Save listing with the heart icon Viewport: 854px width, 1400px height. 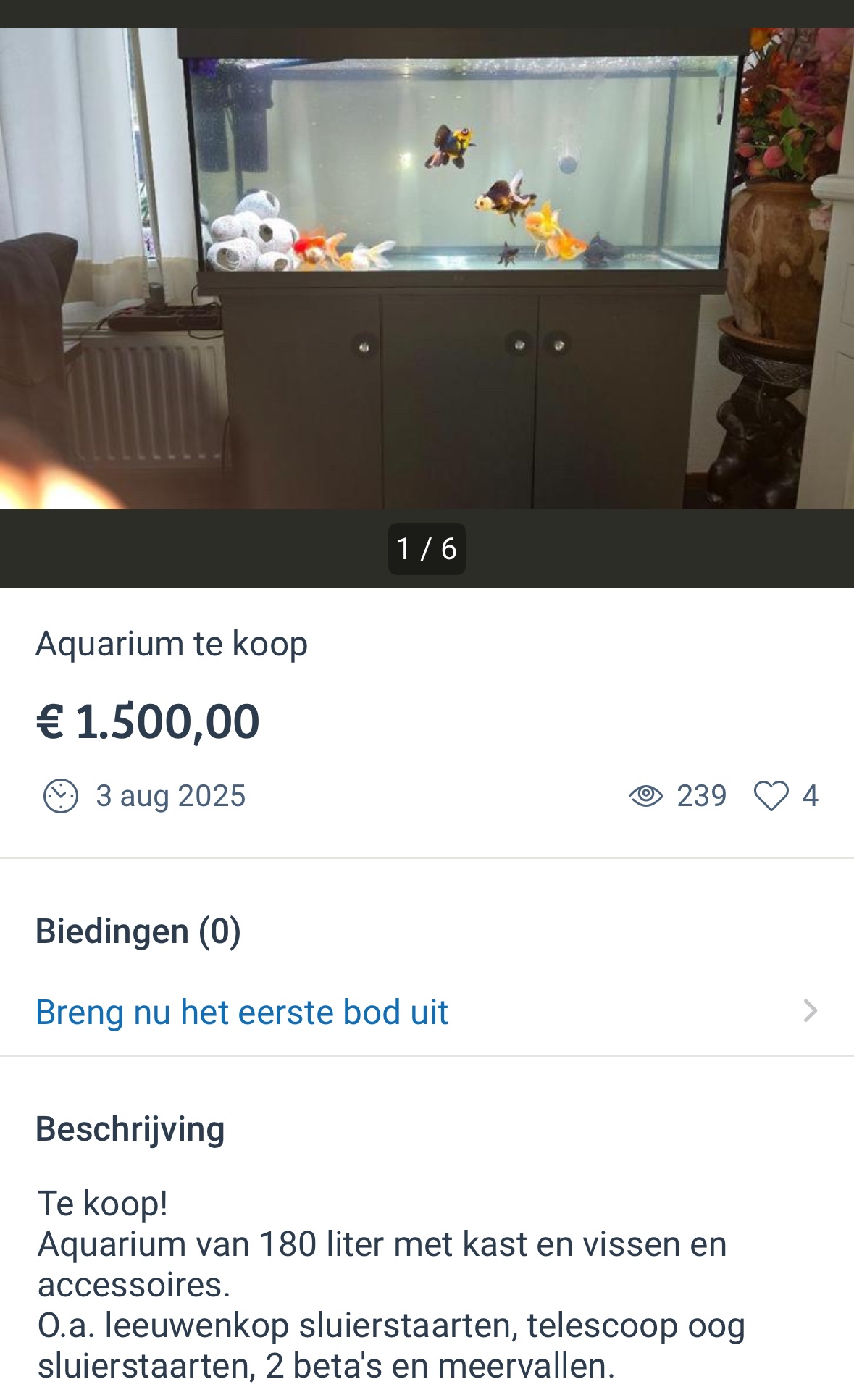point(771,796)
